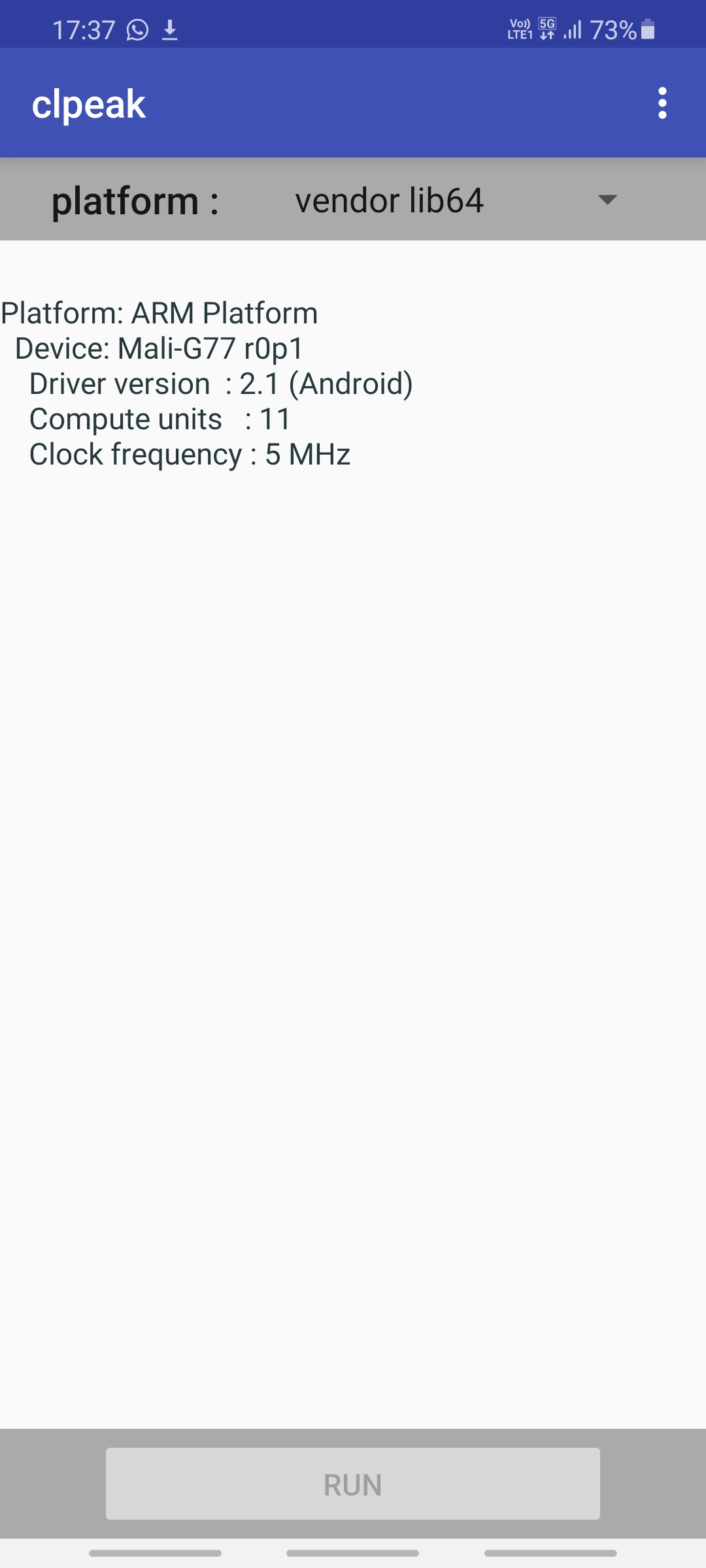Image resolution: width=706 pixels, height=1568 pixels.
Task: Tap the clpeak app title
Action: click(90, 103)
